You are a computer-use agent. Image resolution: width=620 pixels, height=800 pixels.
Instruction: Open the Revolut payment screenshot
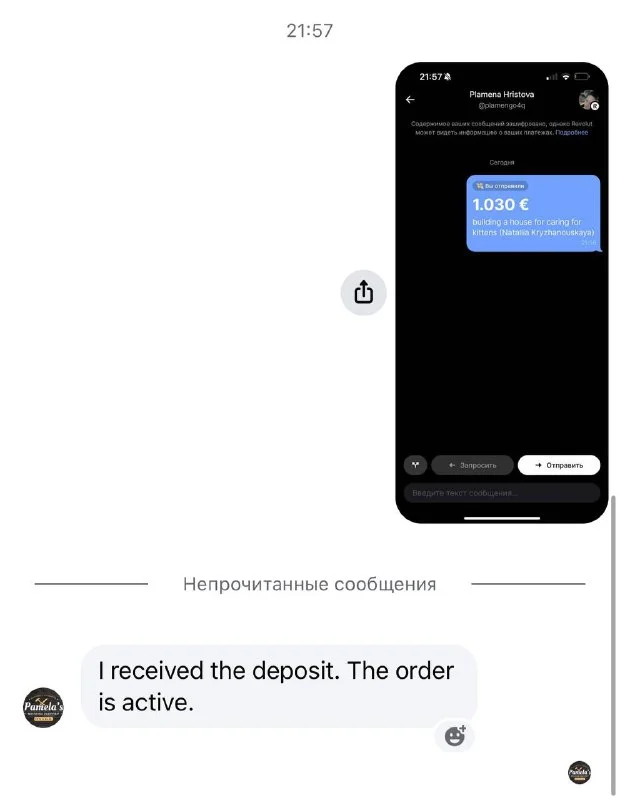[501, 293]
